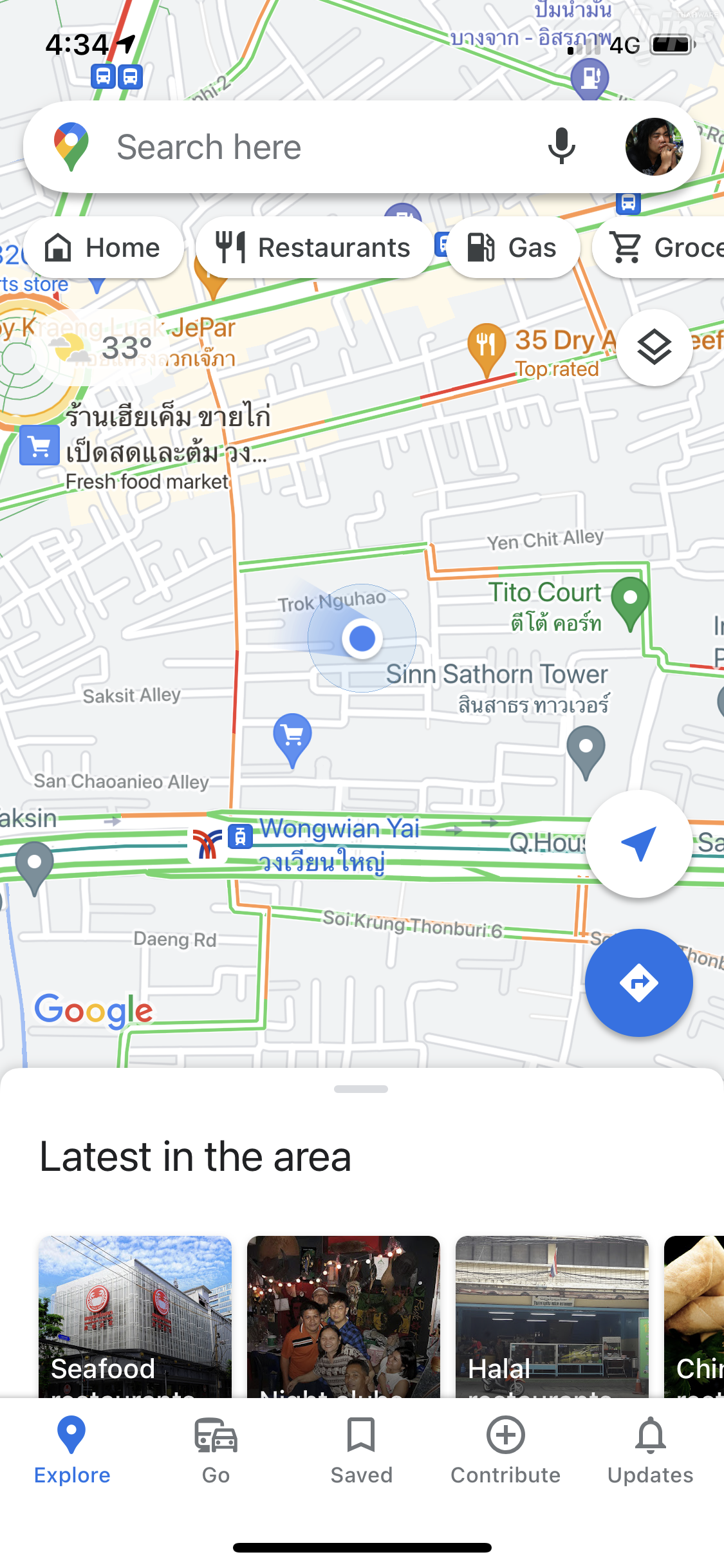Select the Home chip
This screenshot has height=1568, width=724.
point(103,248)
